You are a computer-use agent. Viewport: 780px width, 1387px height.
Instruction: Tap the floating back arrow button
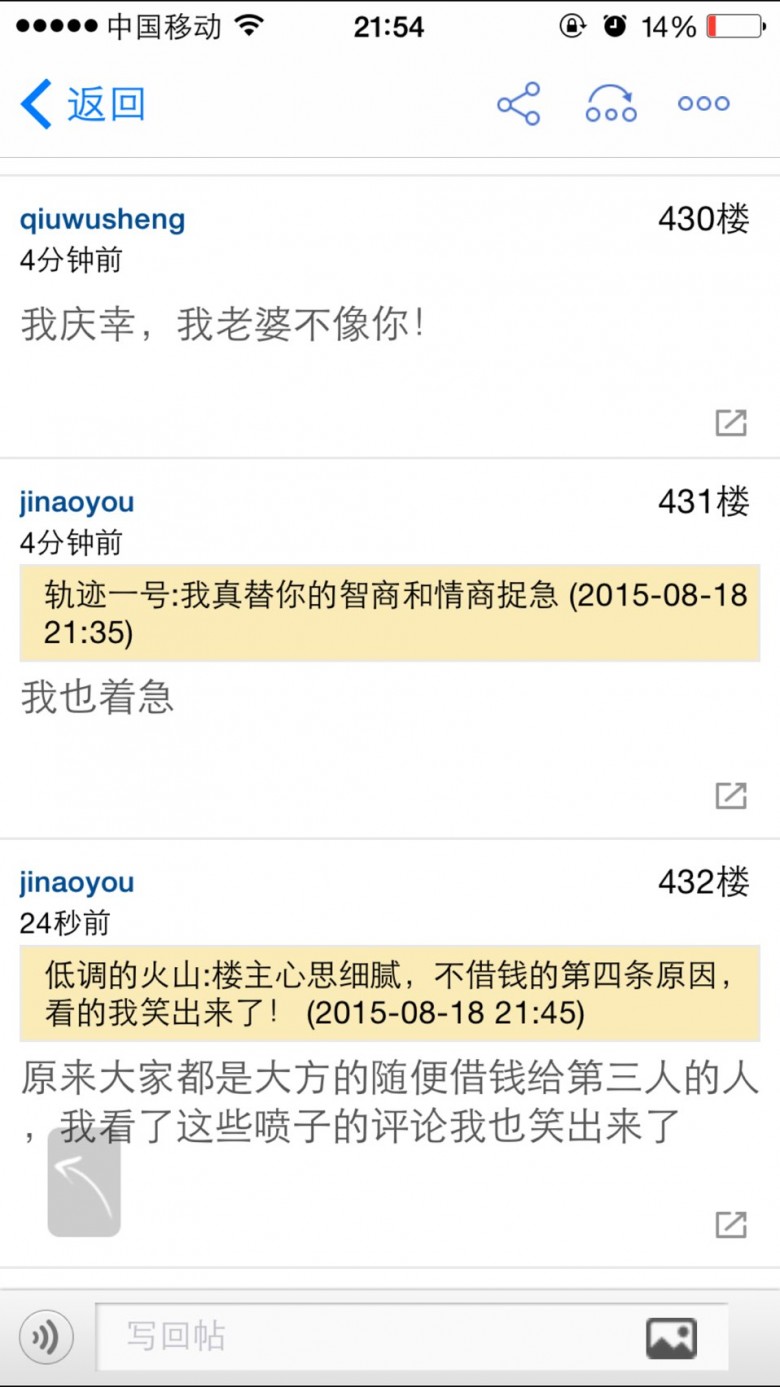[x=84, y=1182]
